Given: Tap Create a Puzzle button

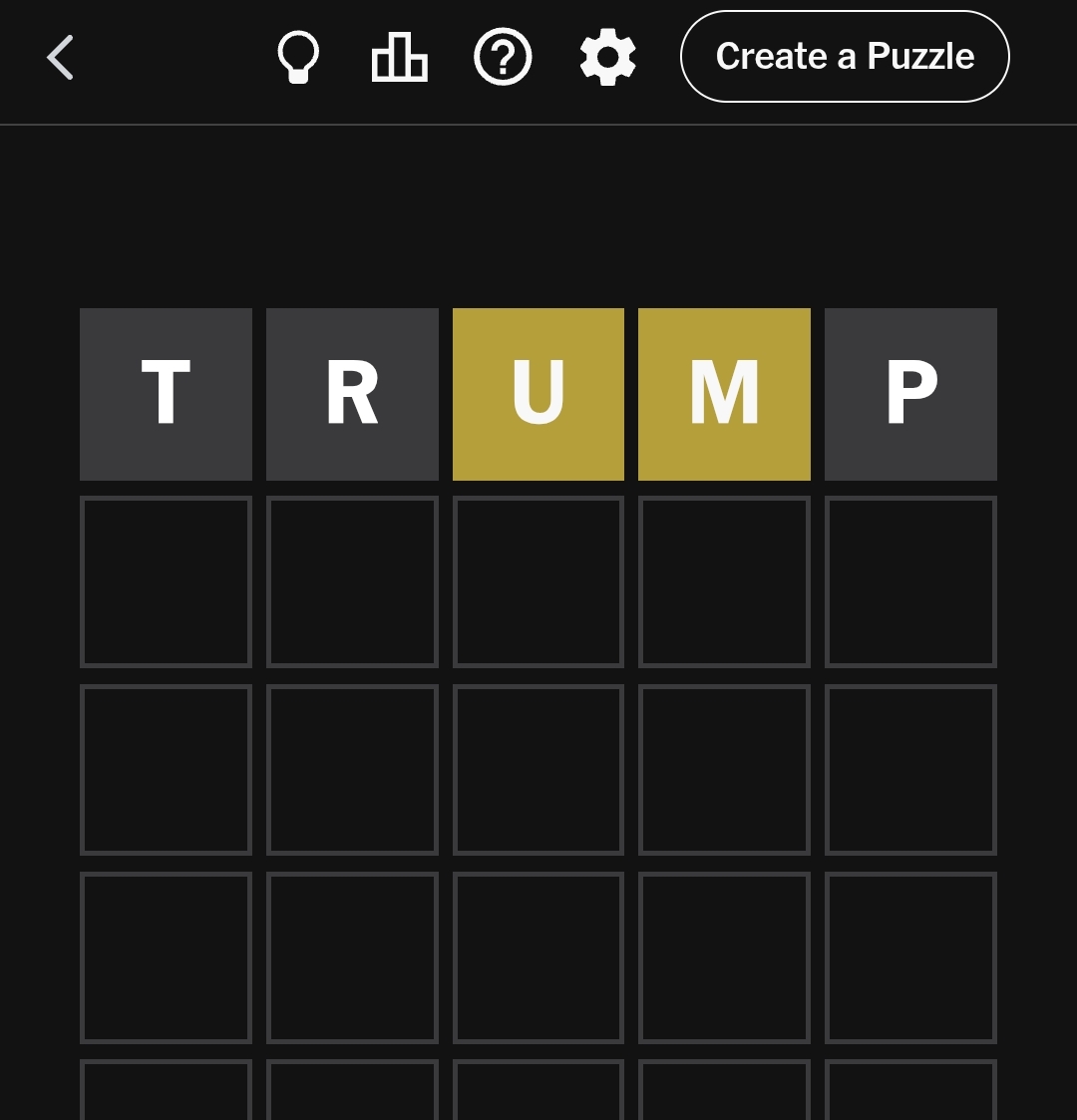Looking at the screenshot, I should 845,57.
